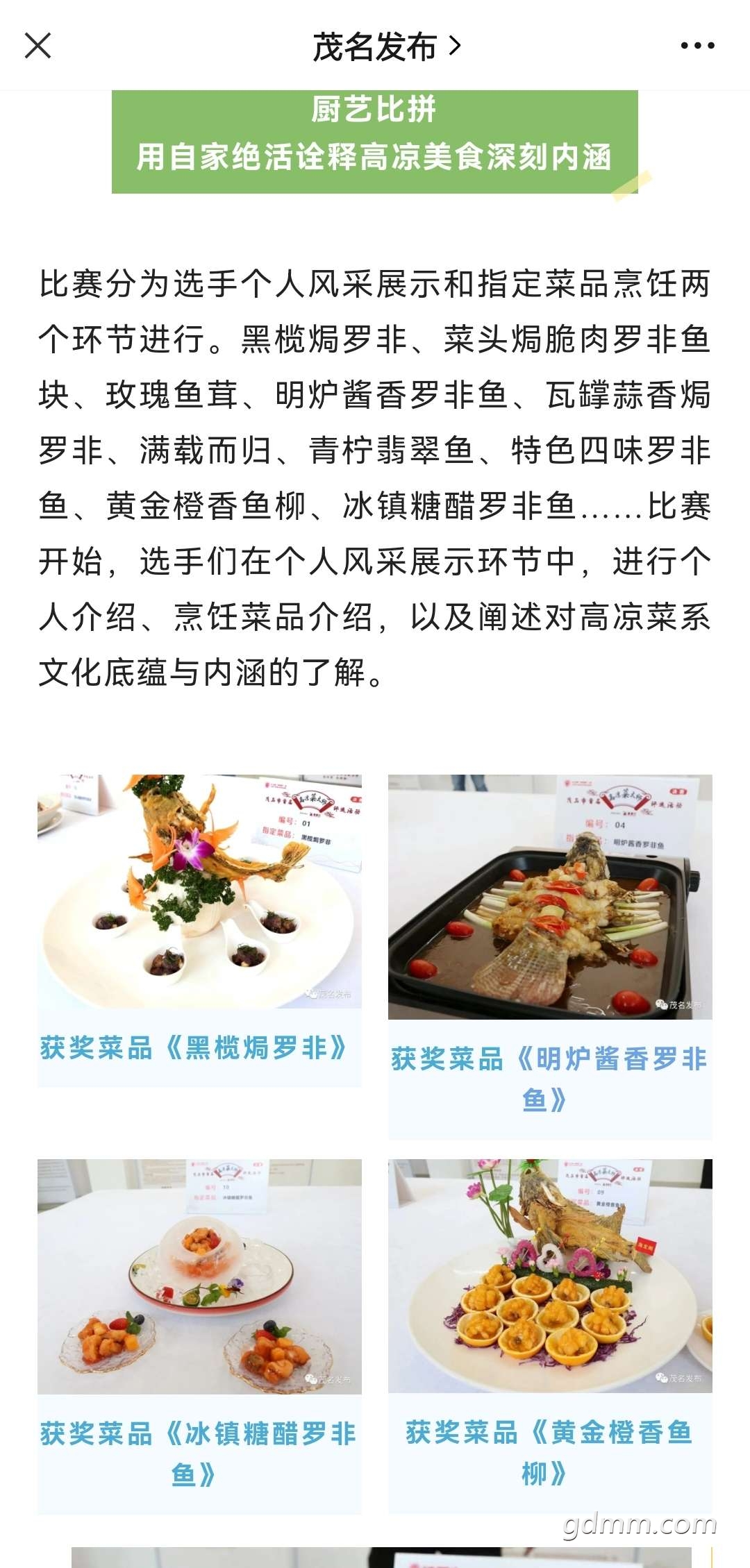View the 黑榄焗罗非 dish photo

199,891
